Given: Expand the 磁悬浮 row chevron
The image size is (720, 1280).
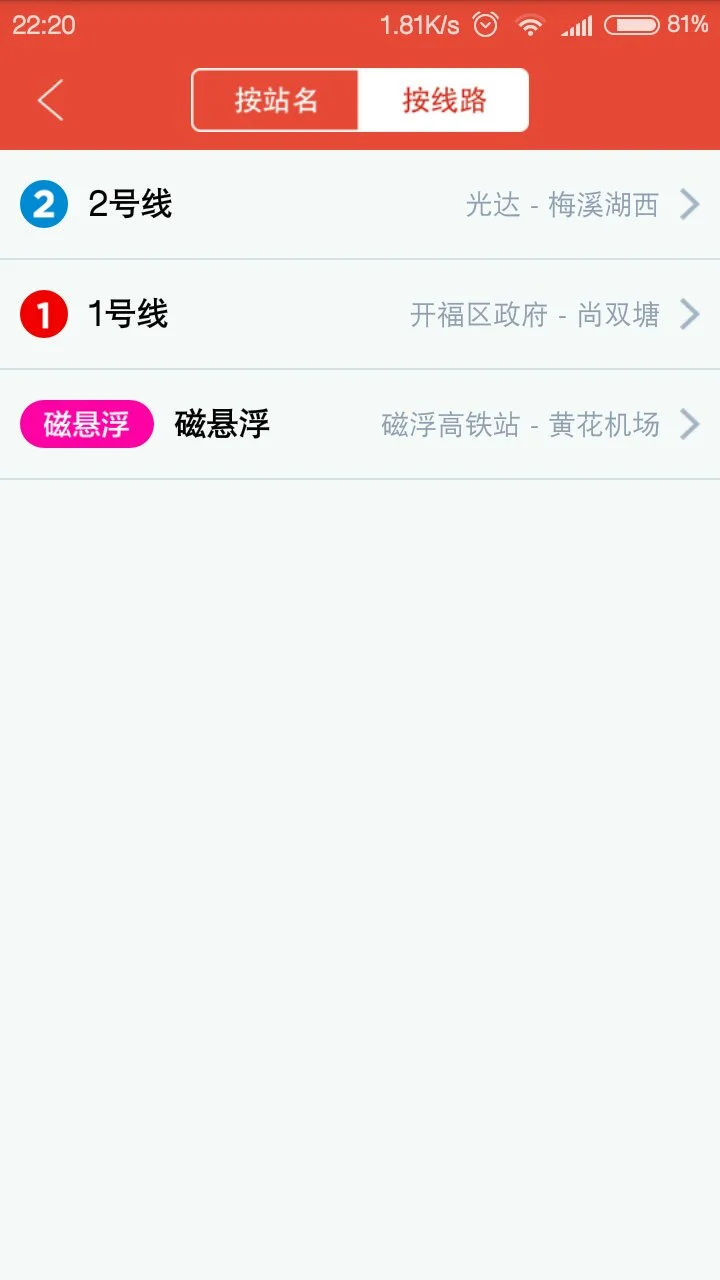Looking at the screenshot, I should [690, 424].
